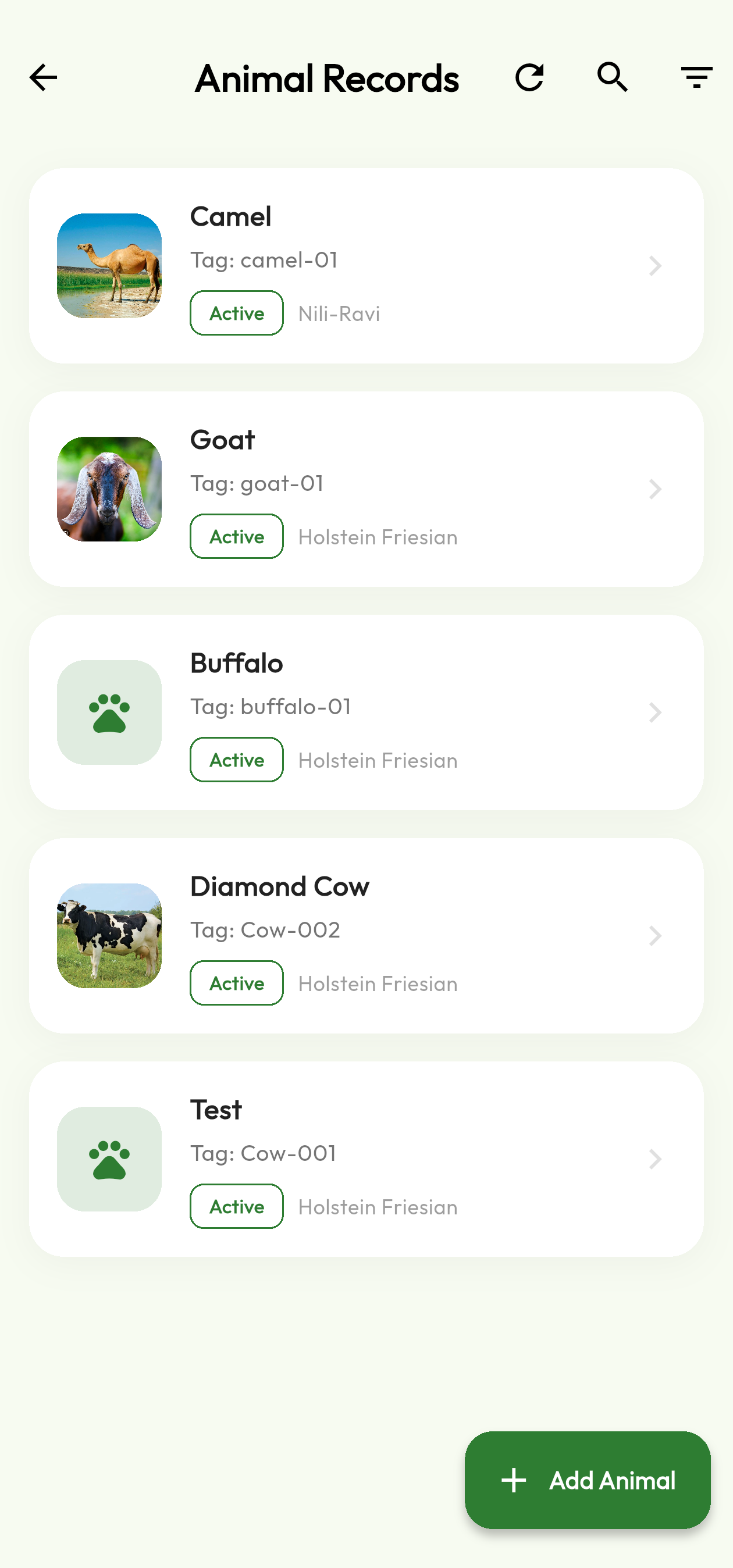Screen dimensions: 733x1568
Task: Toggle the Active badge for Buffalo
Action: (236, 760)
